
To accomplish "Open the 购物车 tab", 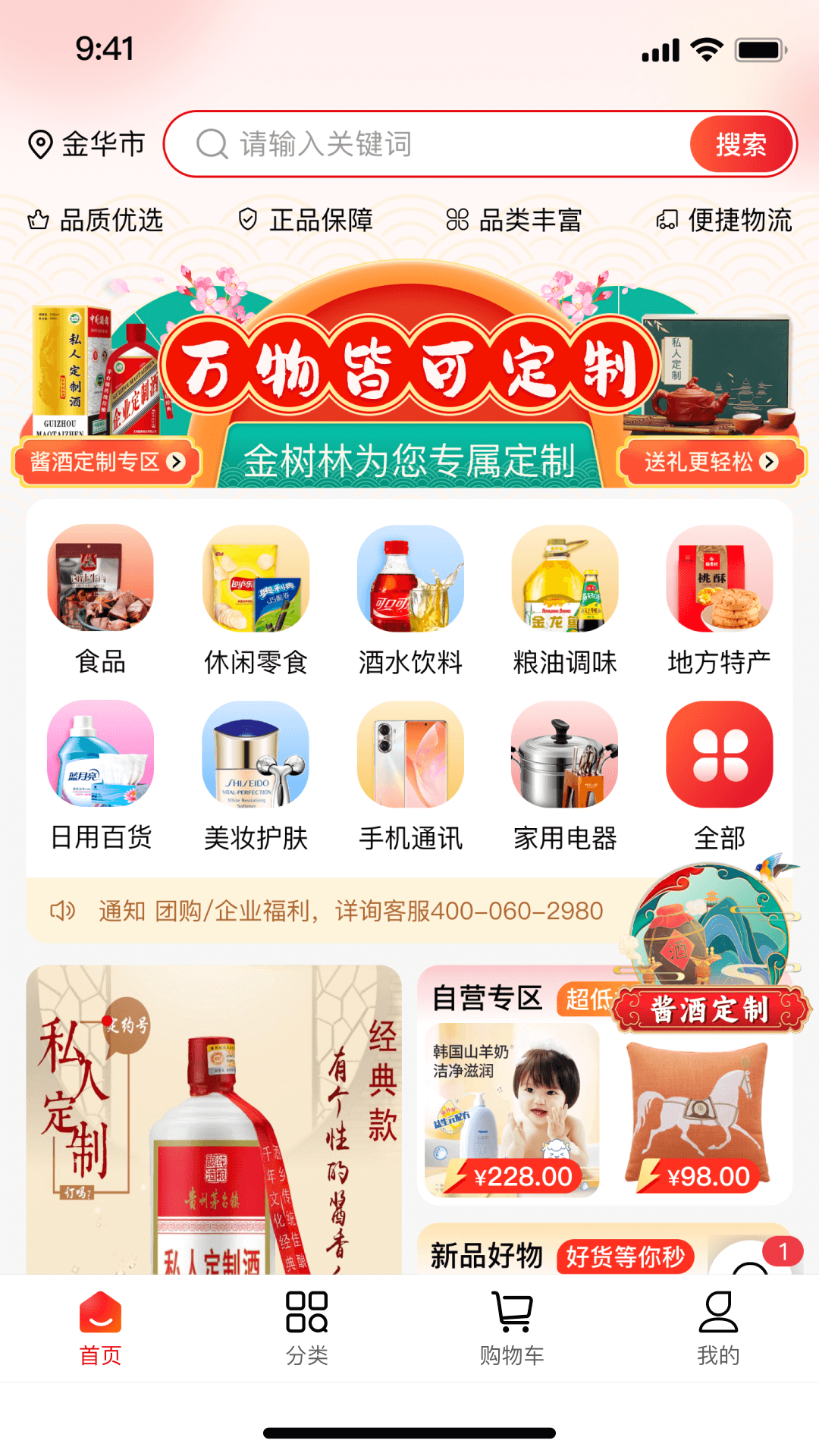I will click(512, 1327).
